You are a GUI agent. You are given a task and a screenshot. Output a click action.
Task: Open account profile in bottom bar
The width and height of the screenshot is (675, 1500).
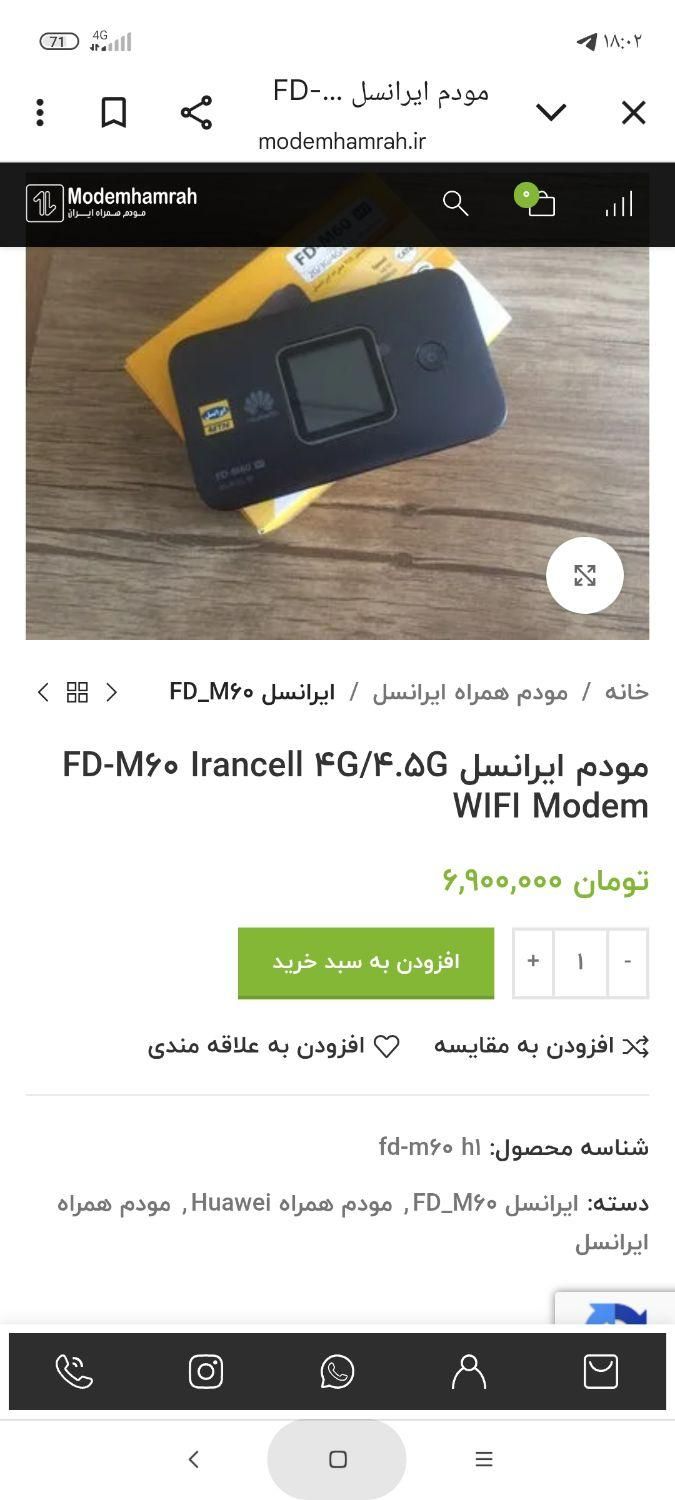click(x=468, y=1371)
